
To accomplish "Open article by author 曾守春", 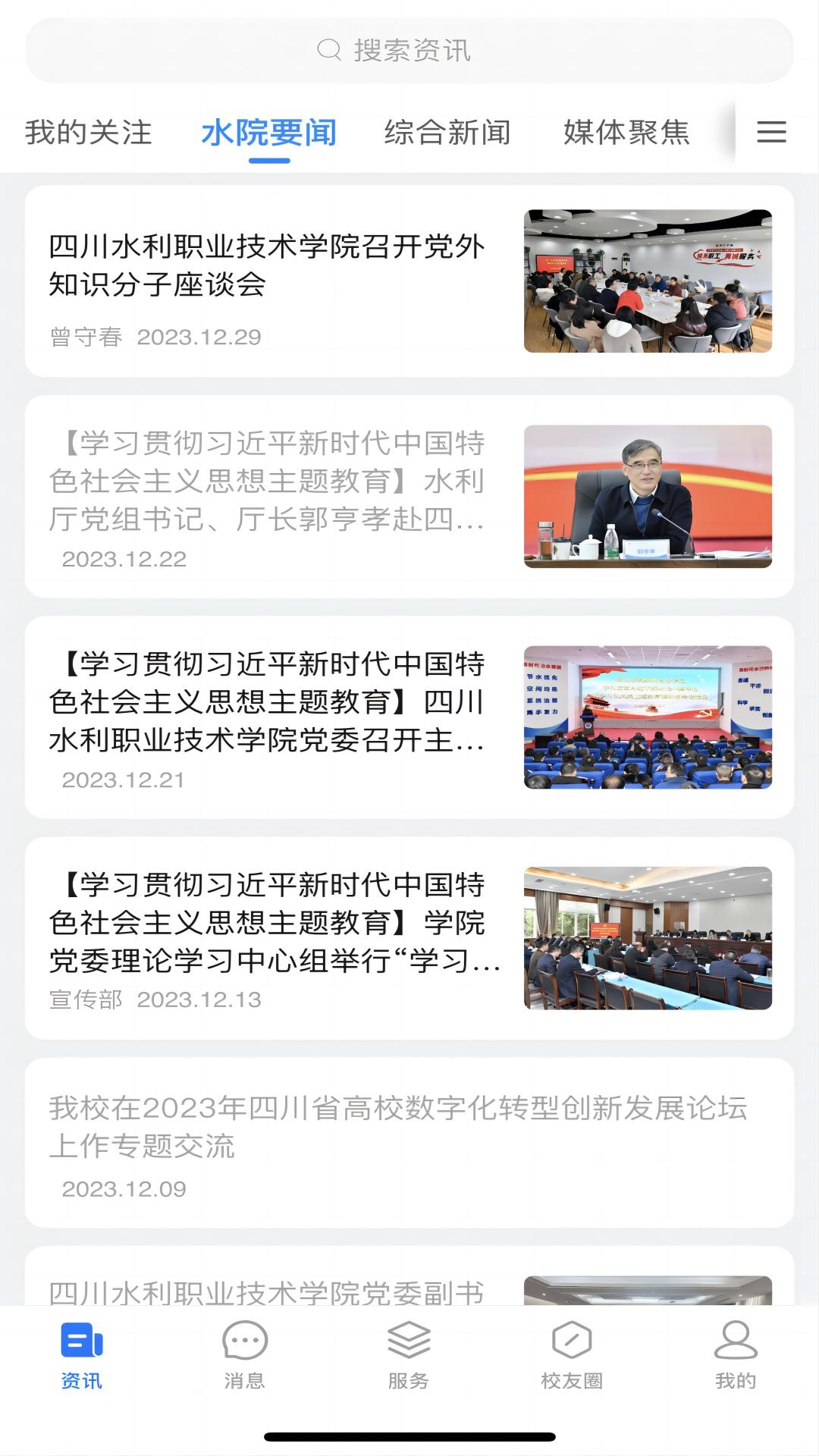I will (x=83, y=339).
